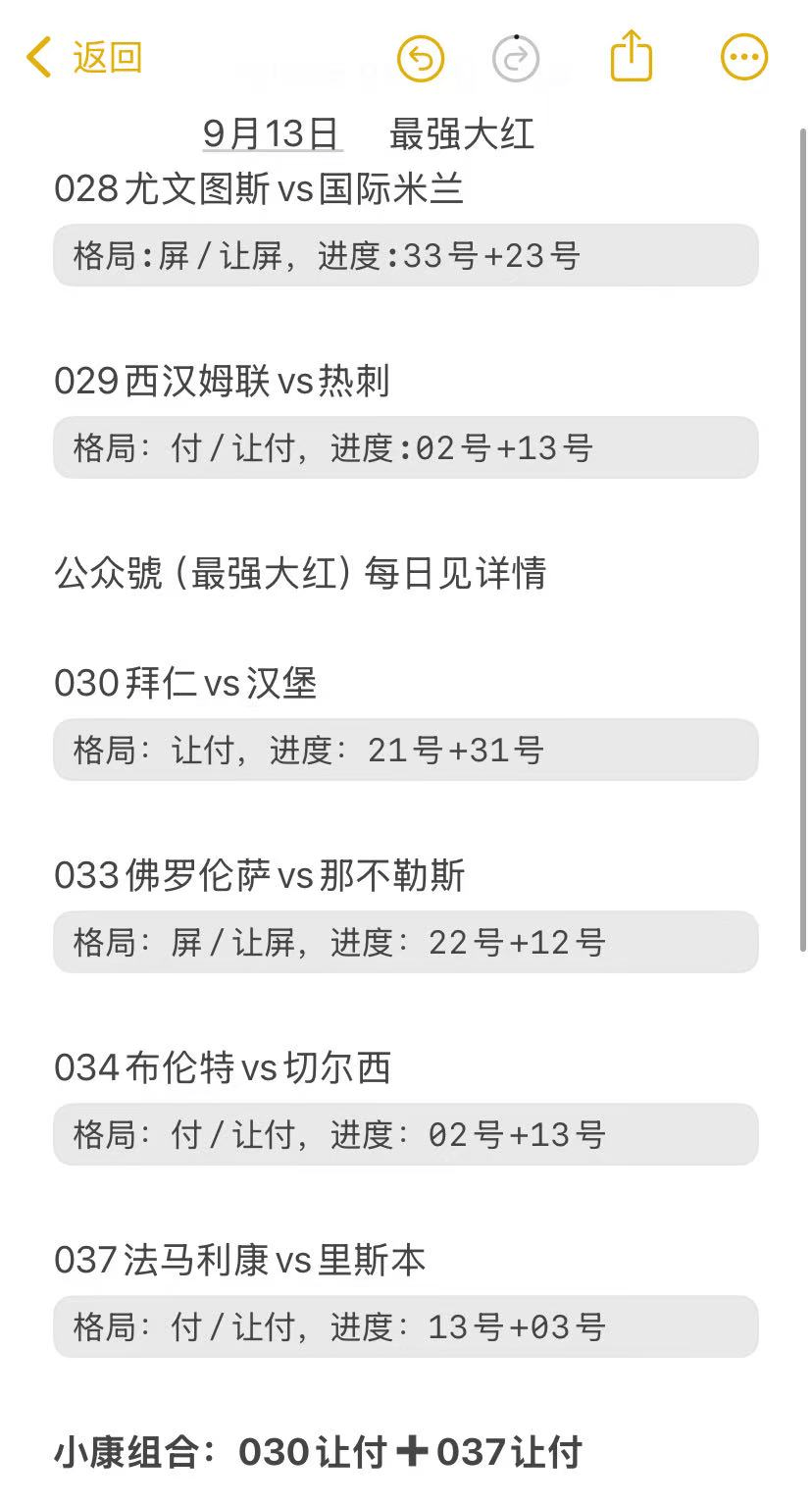Tap the 034 布伦特 vs 切尔西 line
Image resolution: width=812 pixels, height=1505 pixels.
(x=222, y=1068)
